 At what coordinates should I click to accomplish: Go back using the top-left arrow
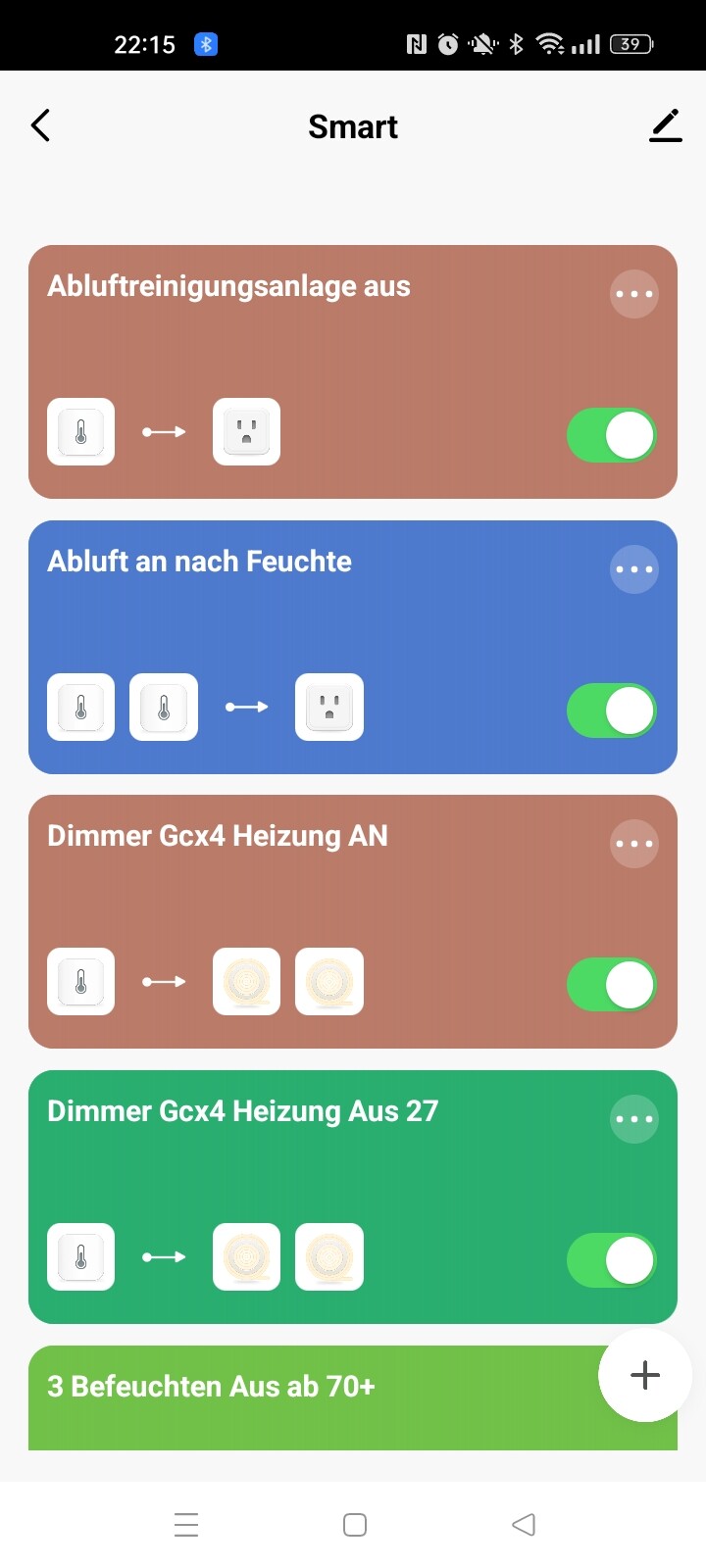pyautogui.click(x=40, y=125)
